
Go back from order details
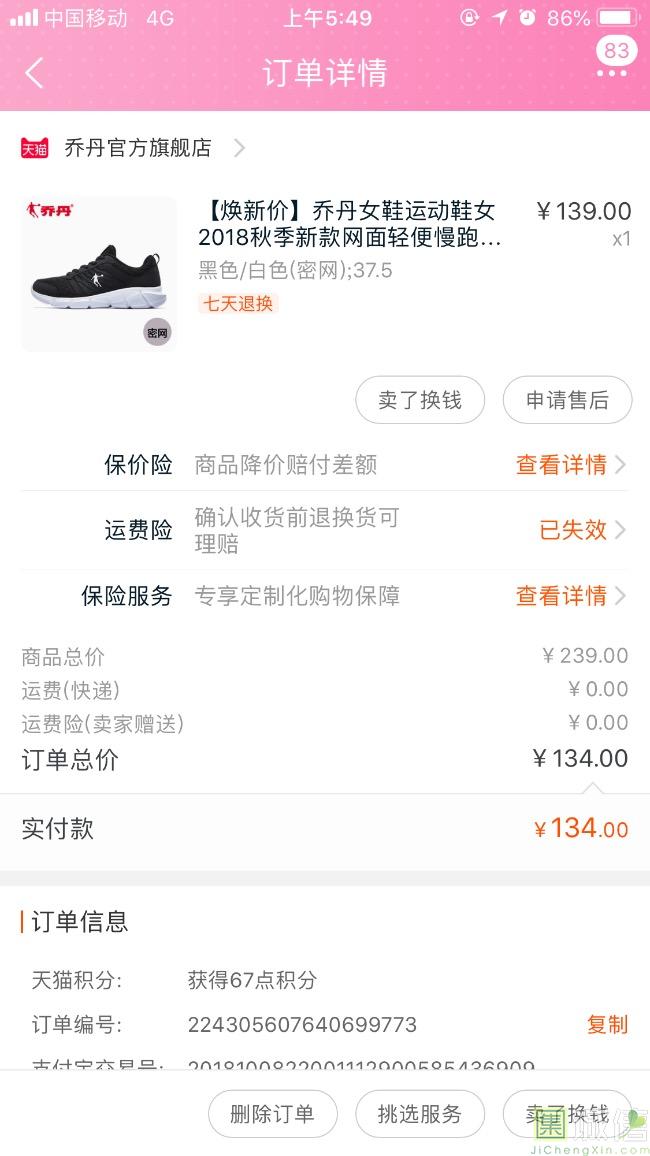(x=35, y=73)
